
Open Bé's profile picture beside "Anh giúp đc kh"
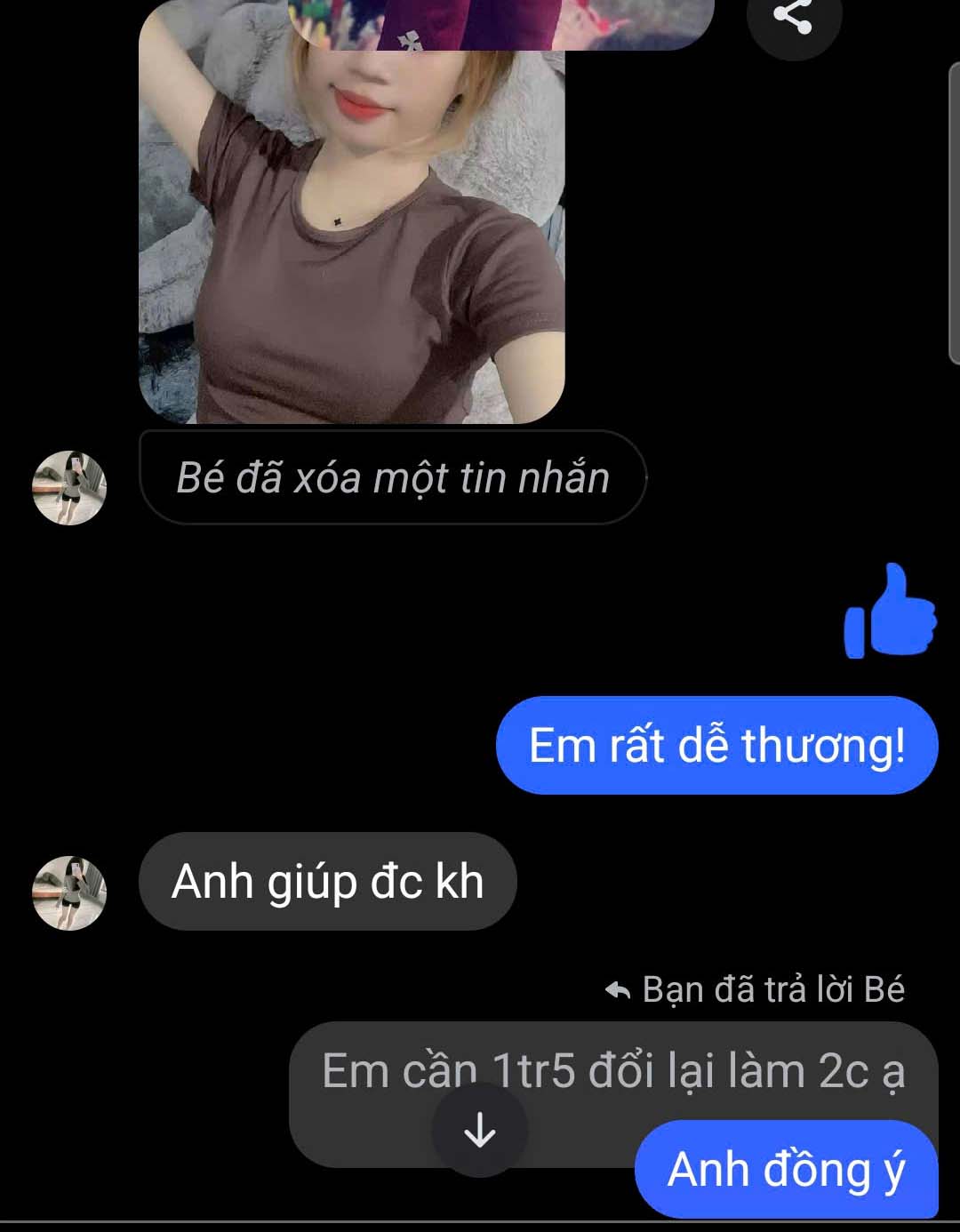click(x=69, y=892)
